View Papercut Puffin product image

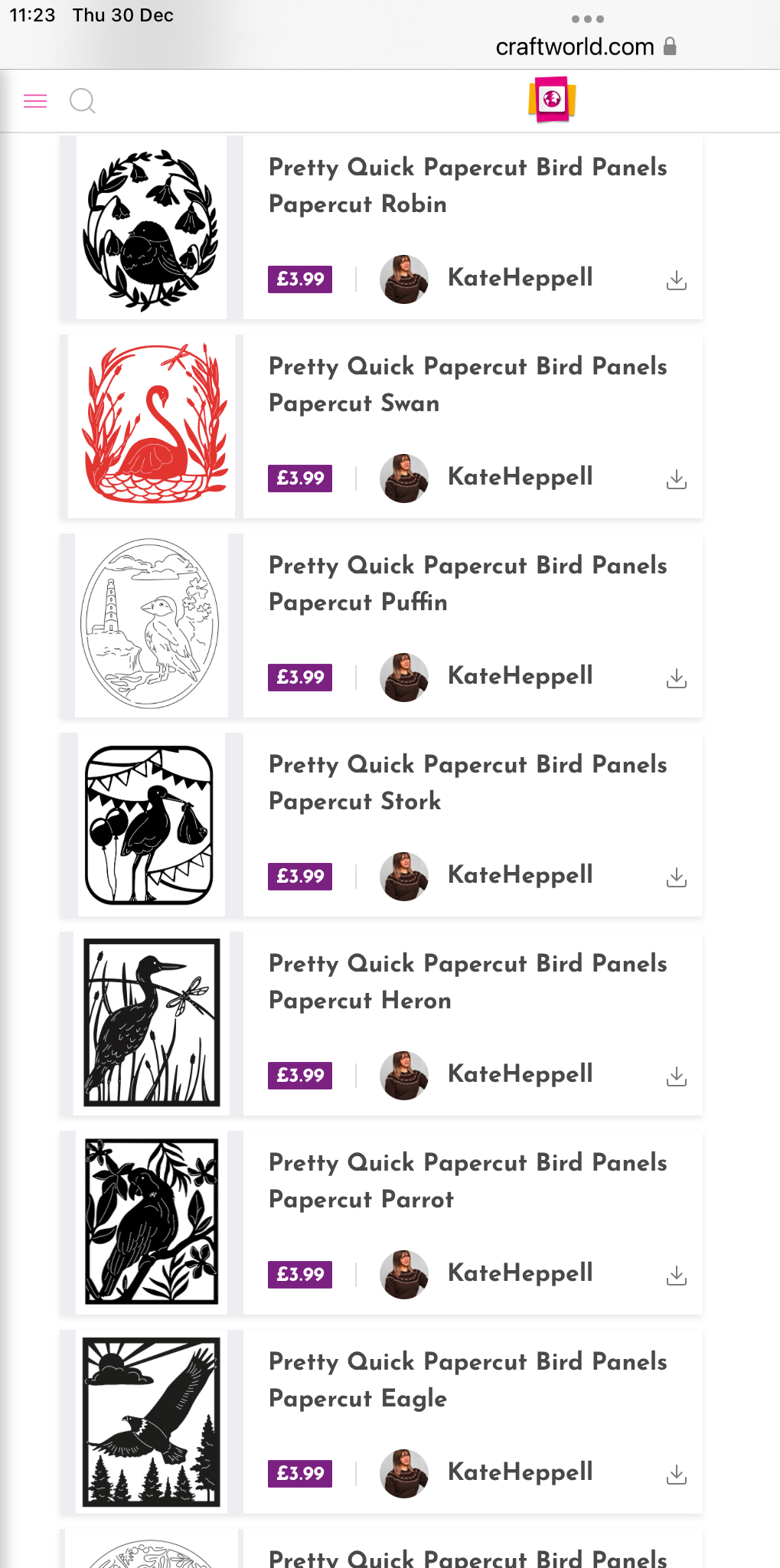(x=152, y=626)
